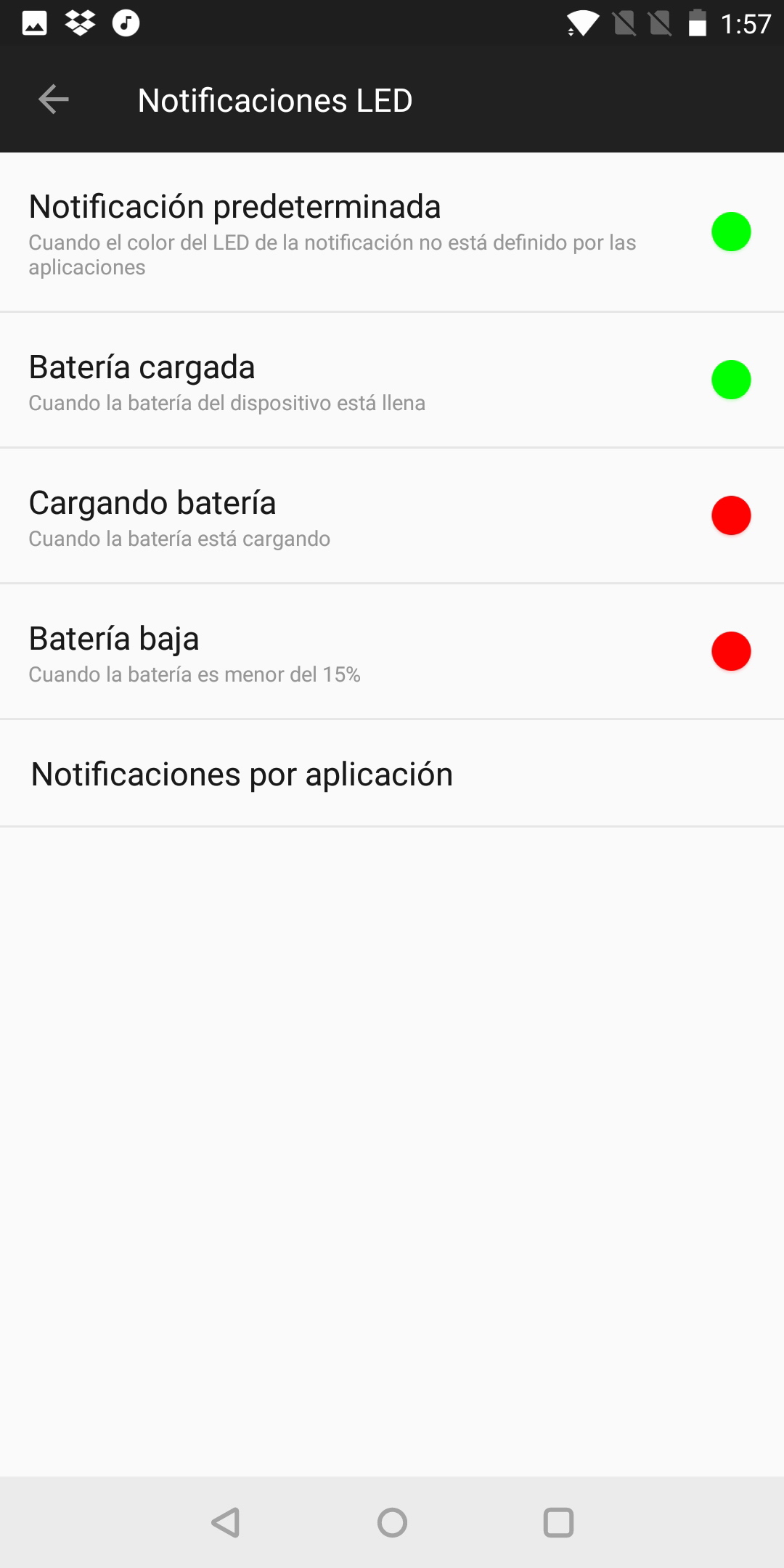The image size is (784, 1568).
Task: Tap the system home button
Action: tap(392, 1522)
